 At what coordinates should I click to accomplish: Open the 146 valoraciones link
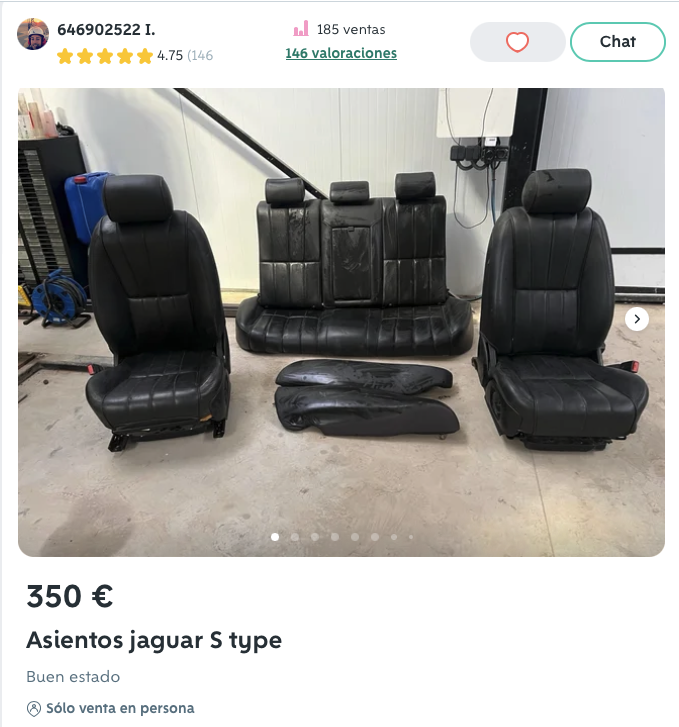point(341,54)
